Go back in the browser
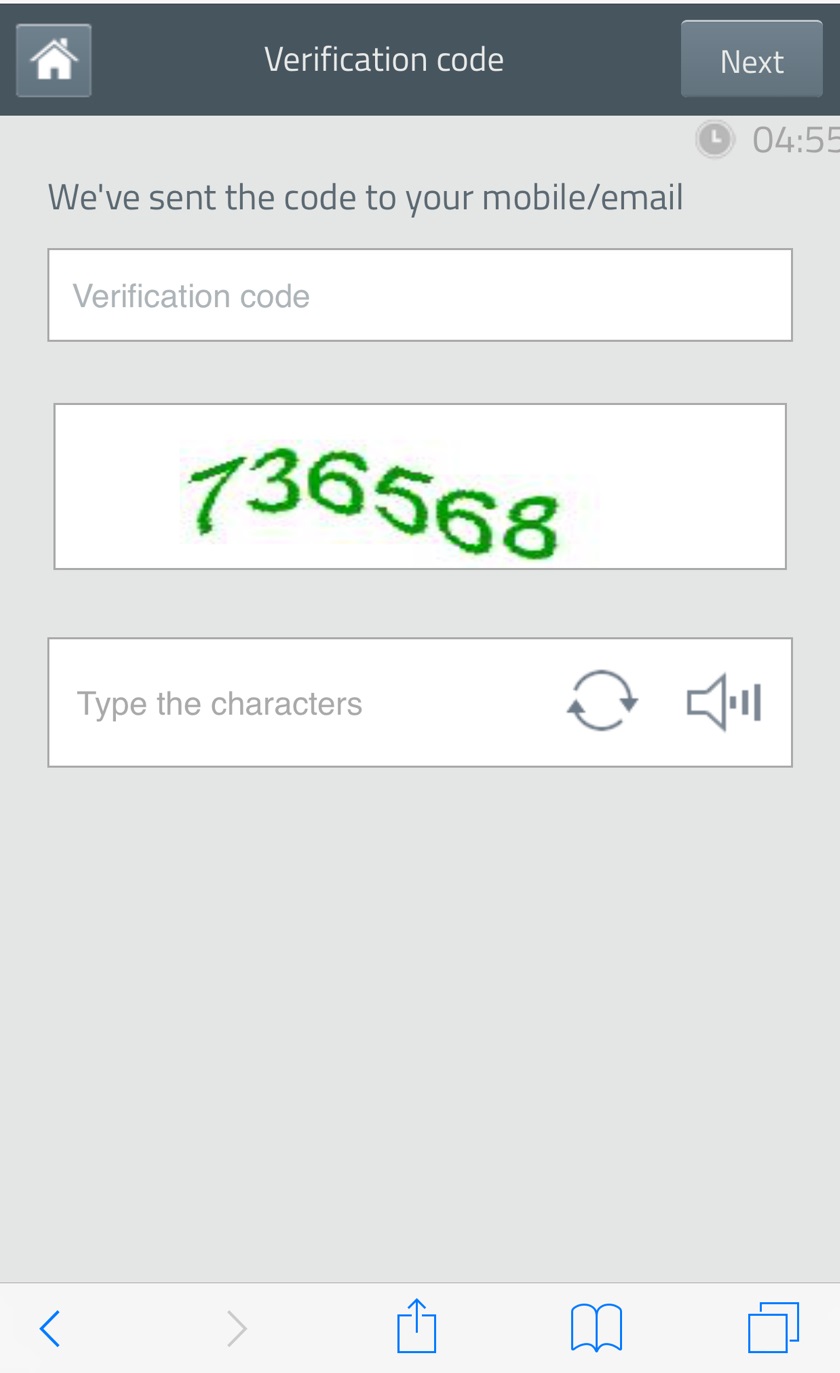 [50, 1328]
